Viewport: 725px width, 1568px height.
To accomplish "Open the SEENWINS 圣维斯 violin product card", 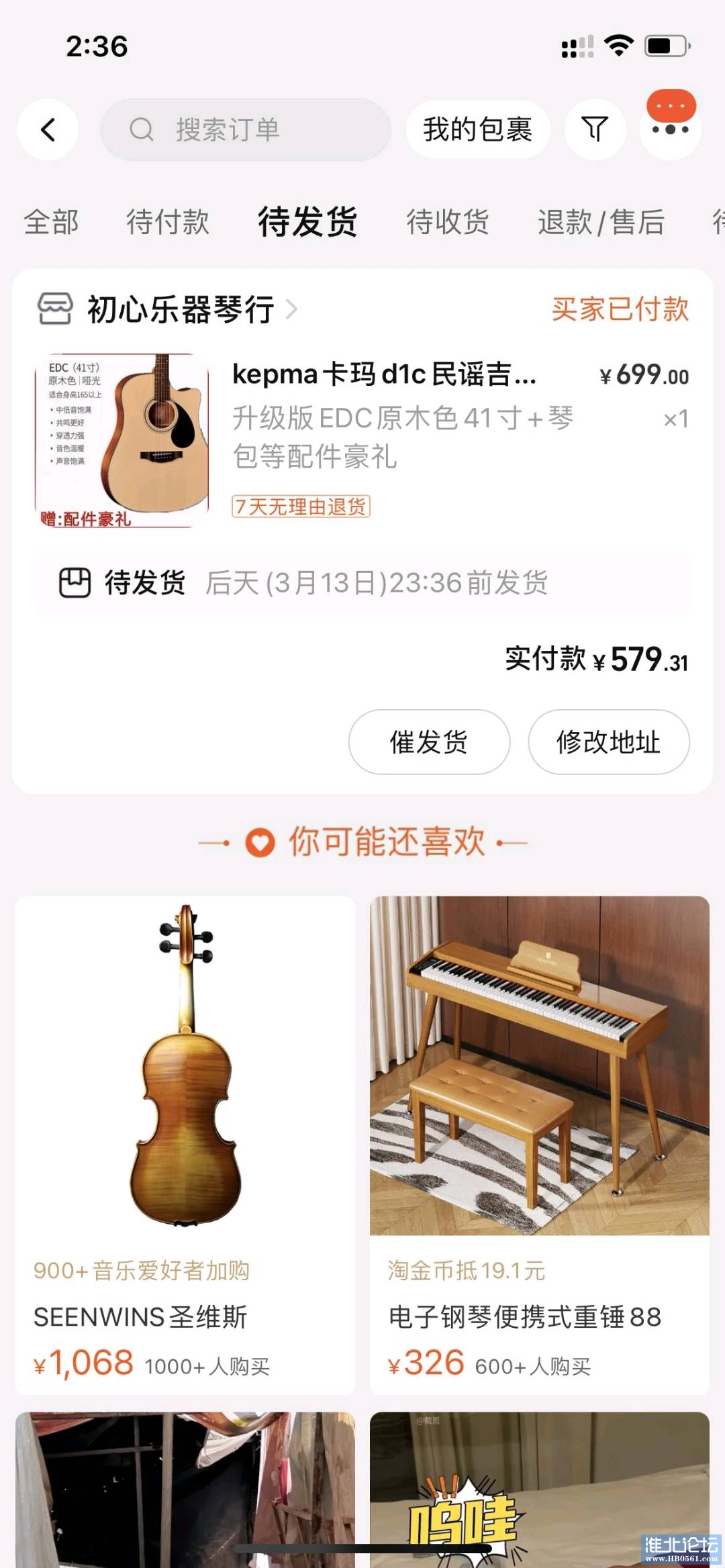I will point(185,1141).
